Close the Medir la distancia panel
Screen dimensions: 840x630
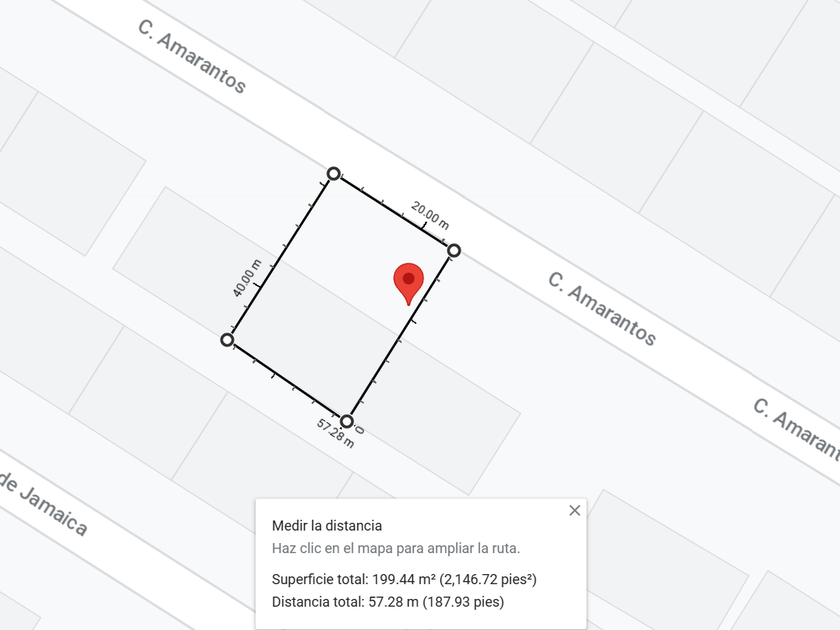tap(574, 510)
